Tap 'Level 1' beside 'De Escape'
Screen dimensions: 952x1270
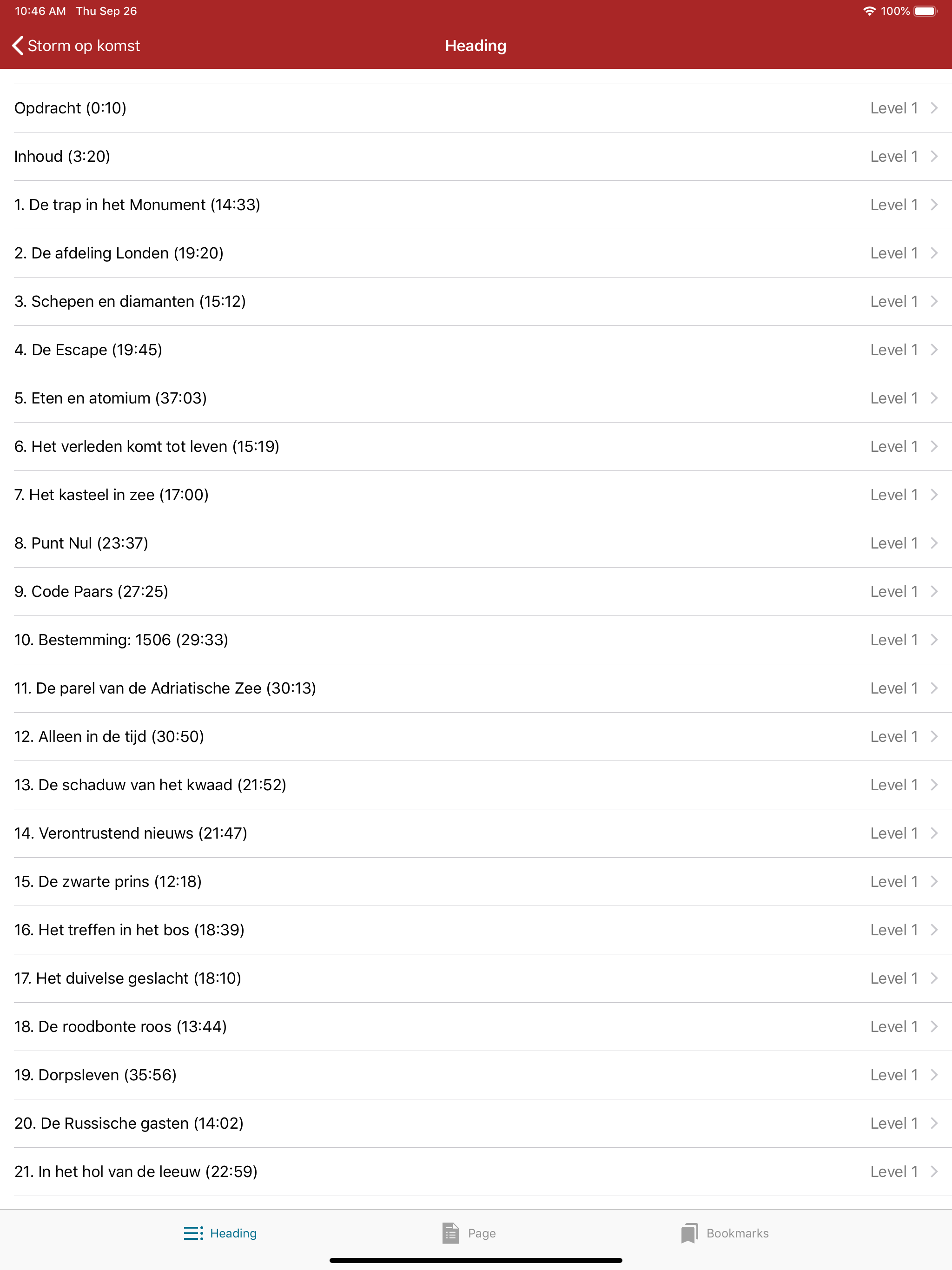coord(894,349)
